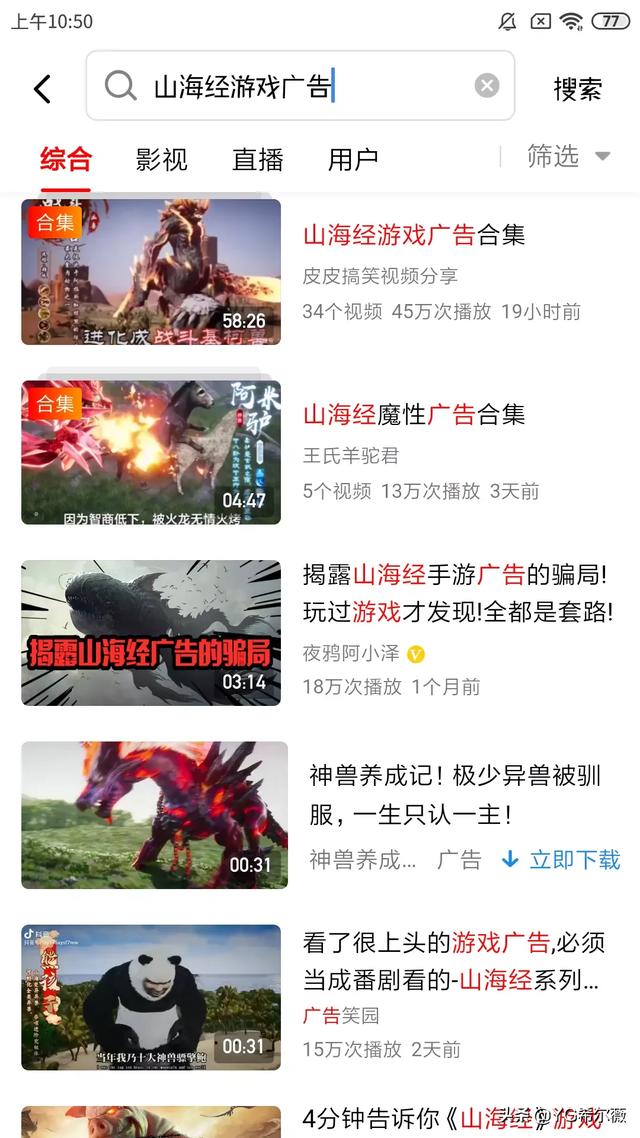Clear the search text with the X
640x1138 pixels.
[487, 86]
